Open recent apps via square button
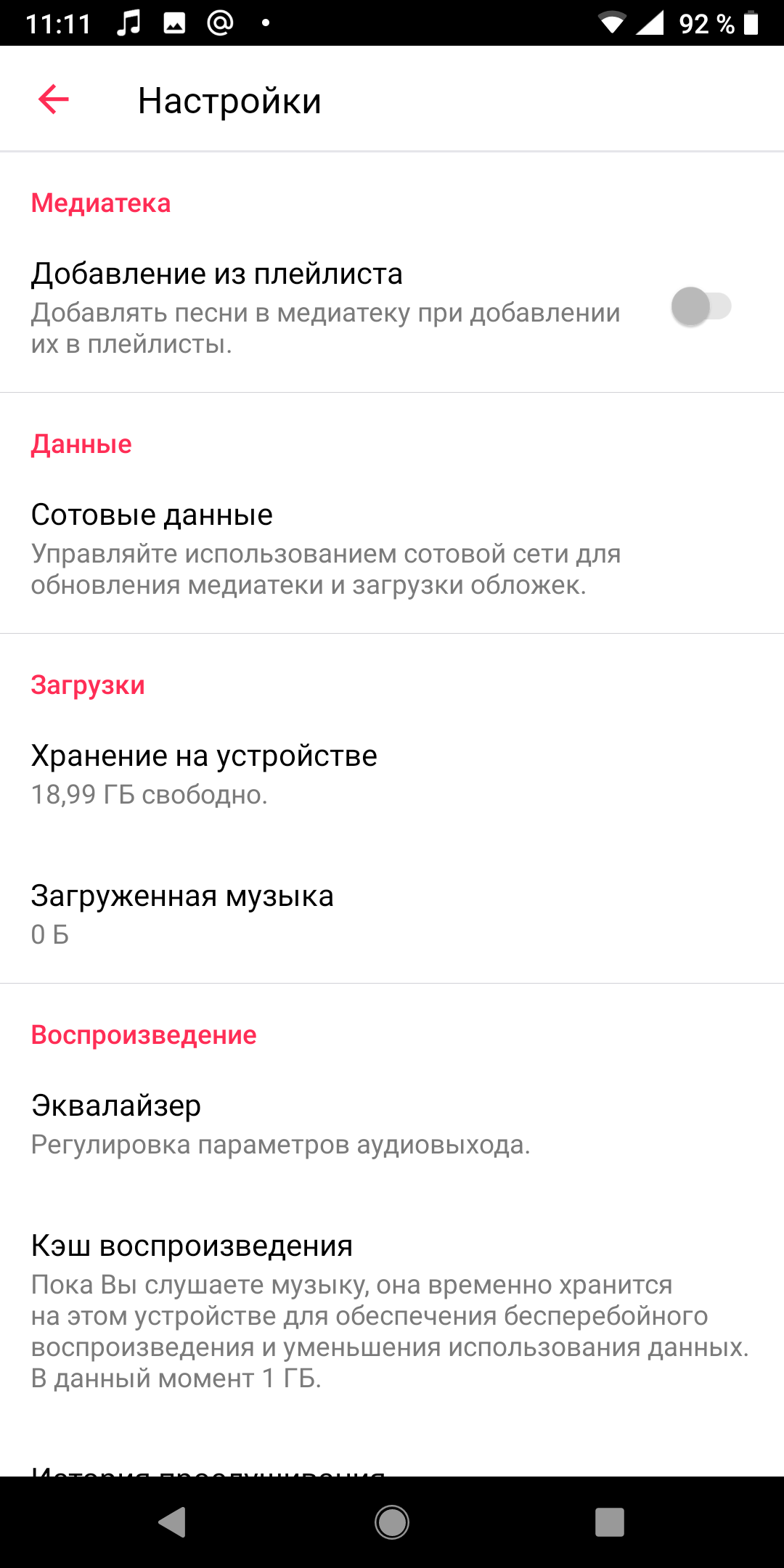784x1568 pixels. tap(609, 1522)
